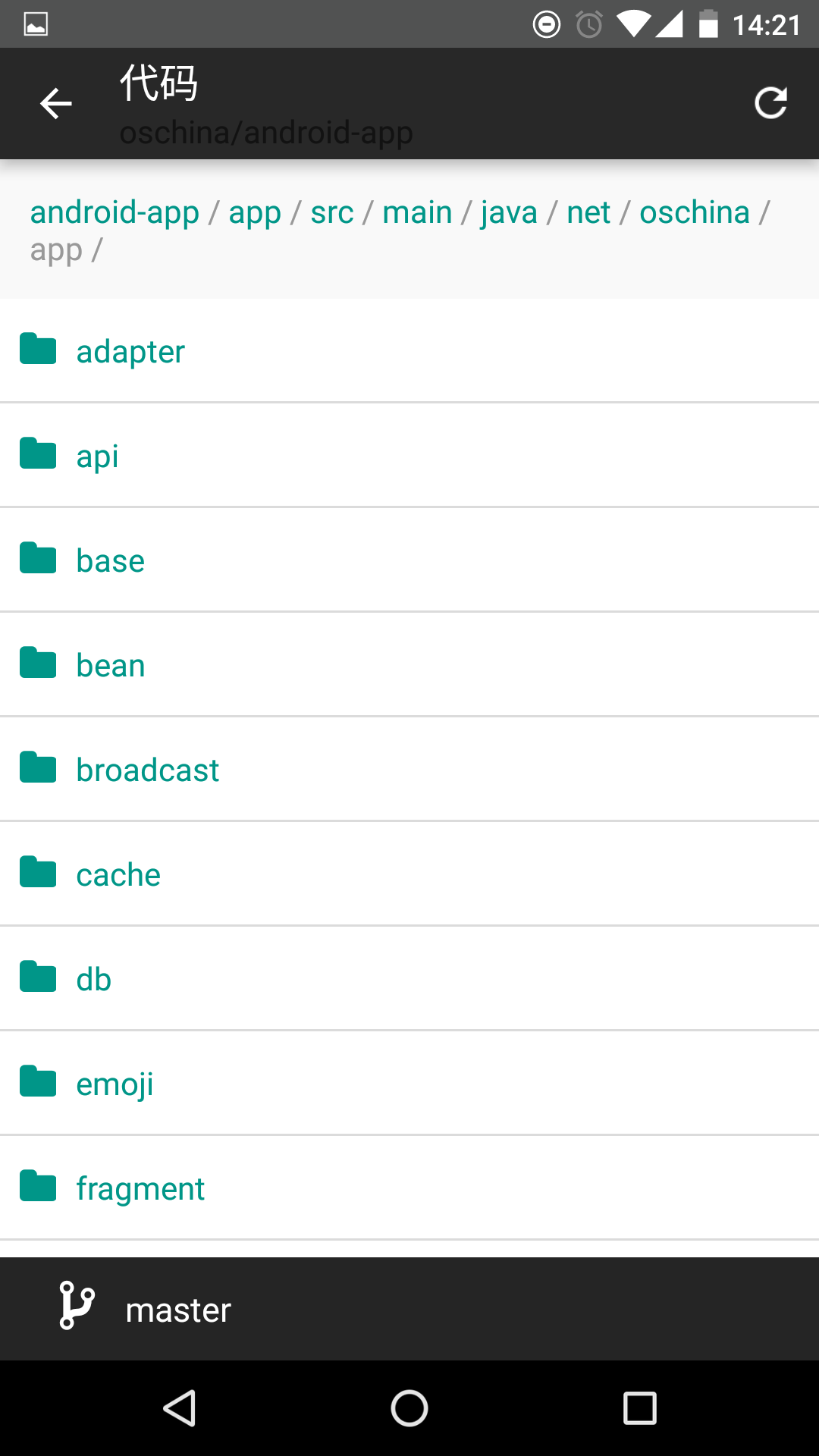
Task: Browse the base folder
Action: (x=111, y=560)
